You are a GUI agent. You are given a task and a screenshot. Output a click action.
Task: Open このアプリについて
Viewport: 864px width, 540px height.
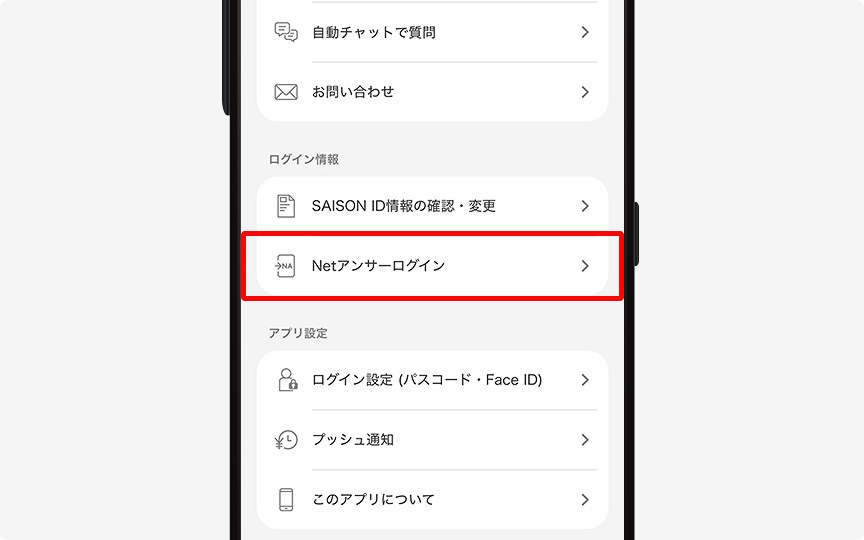coord(432,499)
